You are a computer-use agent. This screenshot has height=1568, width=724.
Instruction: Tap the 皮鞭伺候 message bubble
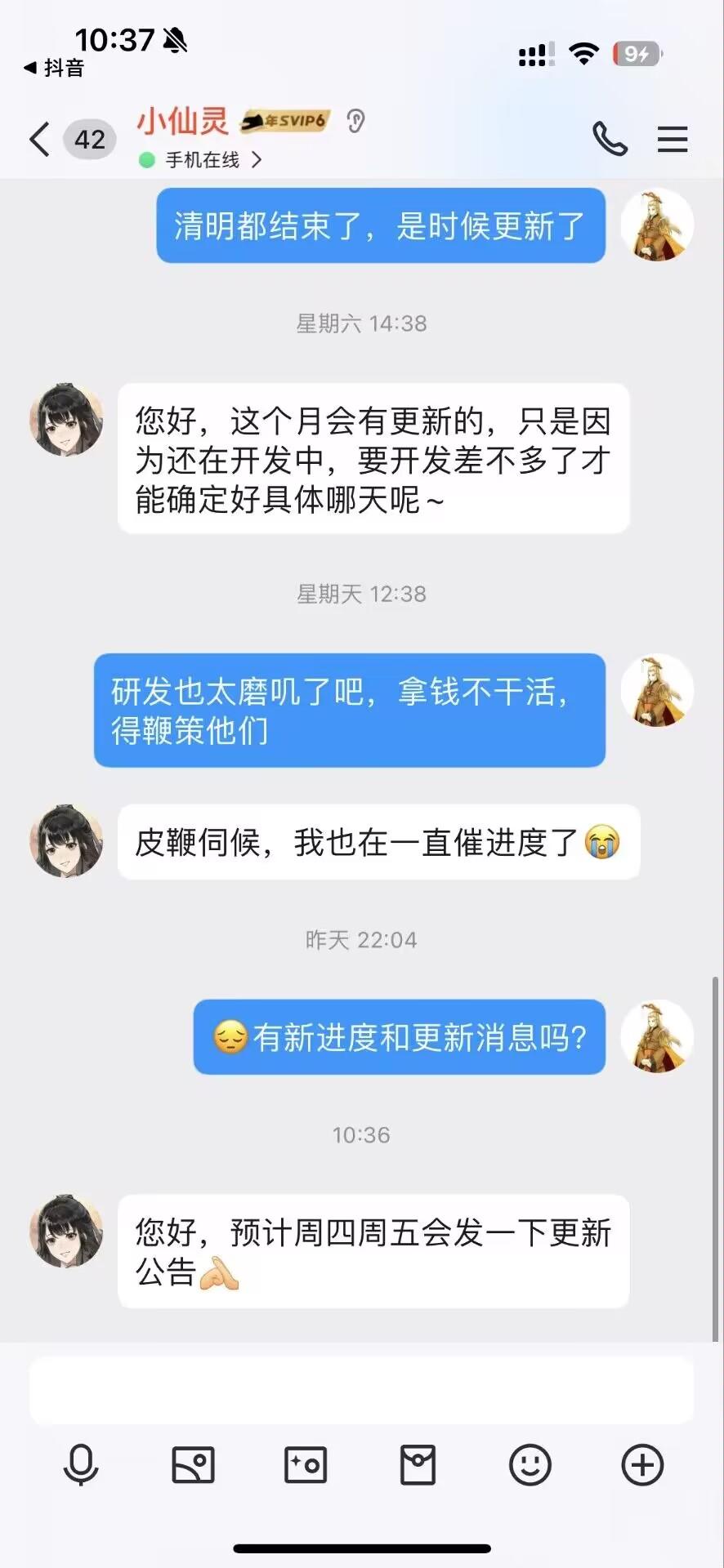377,843
